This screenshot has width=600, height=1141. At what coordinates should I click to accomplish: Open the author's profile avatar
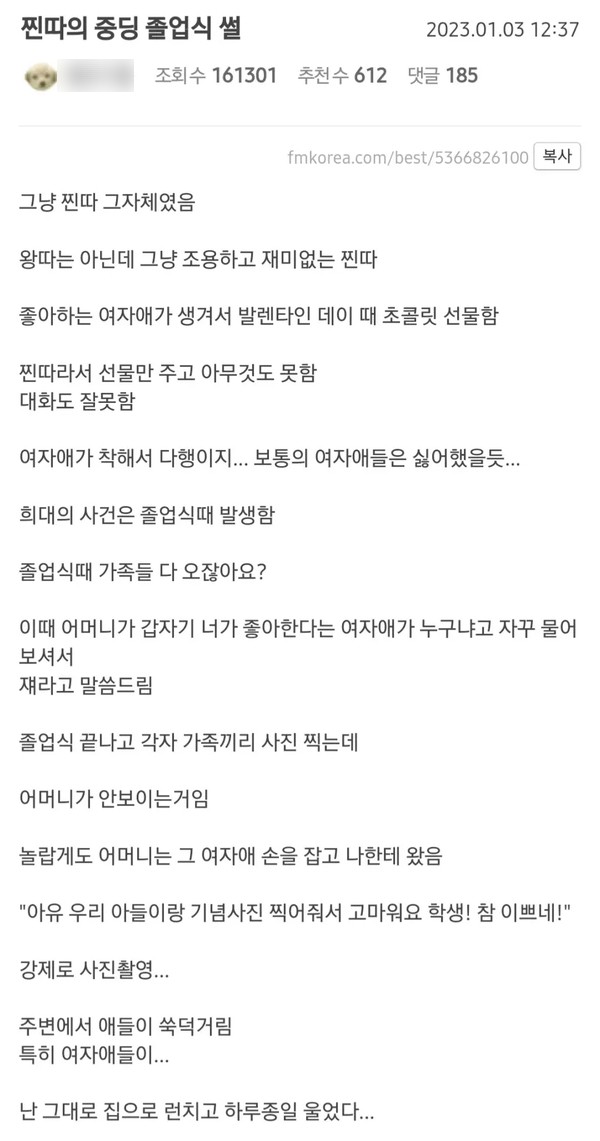40,75
